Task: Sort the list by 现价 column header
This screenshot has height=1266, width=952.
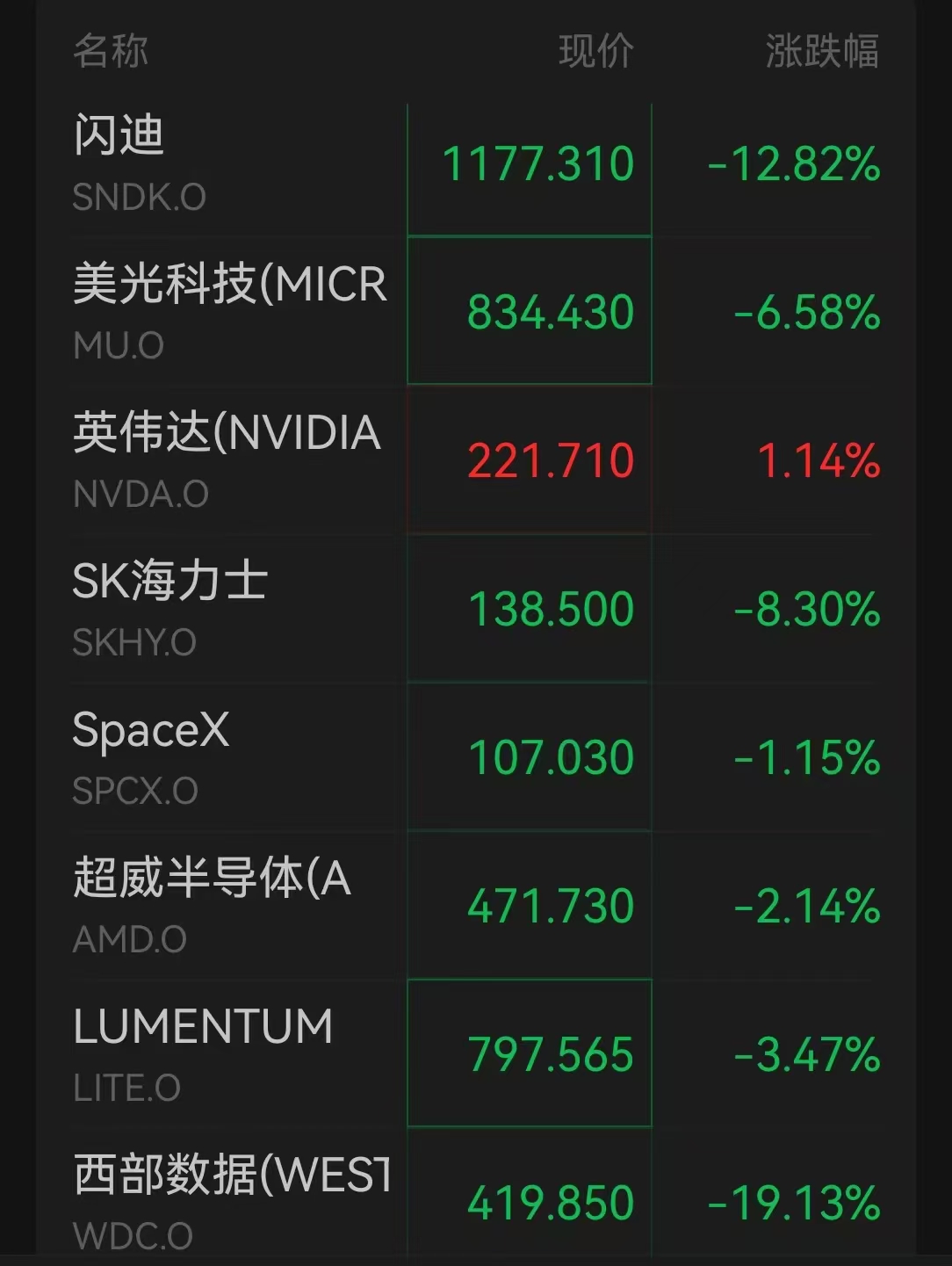Action: tap(596, 51)
